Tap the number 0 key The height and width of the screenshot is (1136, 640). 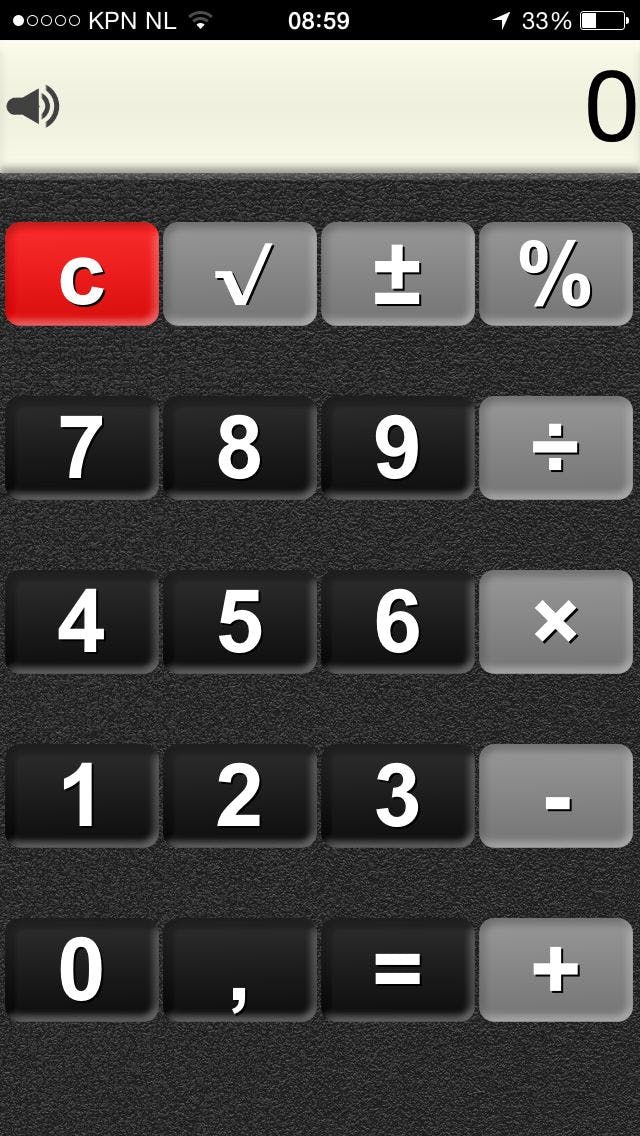[82, 970]
